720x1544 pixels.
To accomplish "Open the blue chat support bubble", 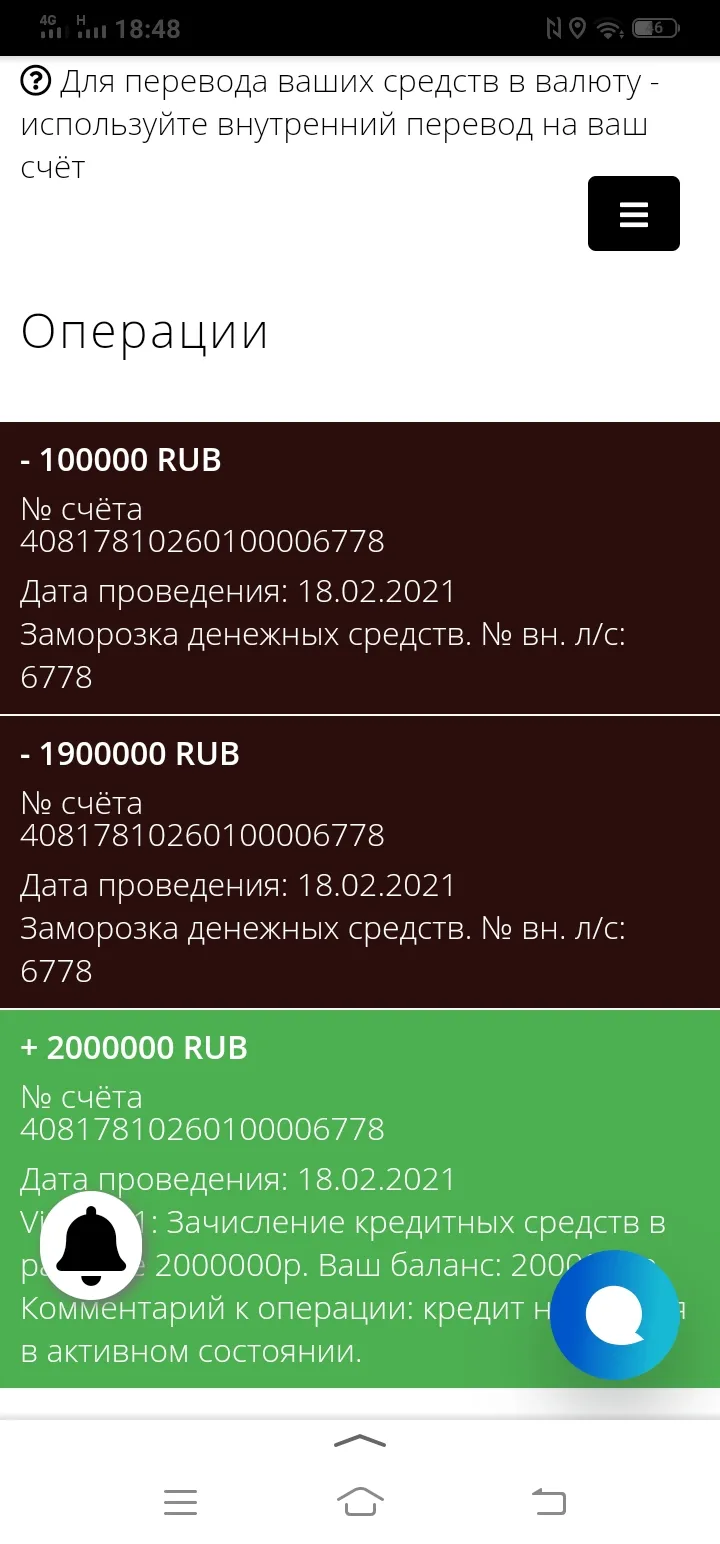I will pyautogui.click(x=615, y=1315).
